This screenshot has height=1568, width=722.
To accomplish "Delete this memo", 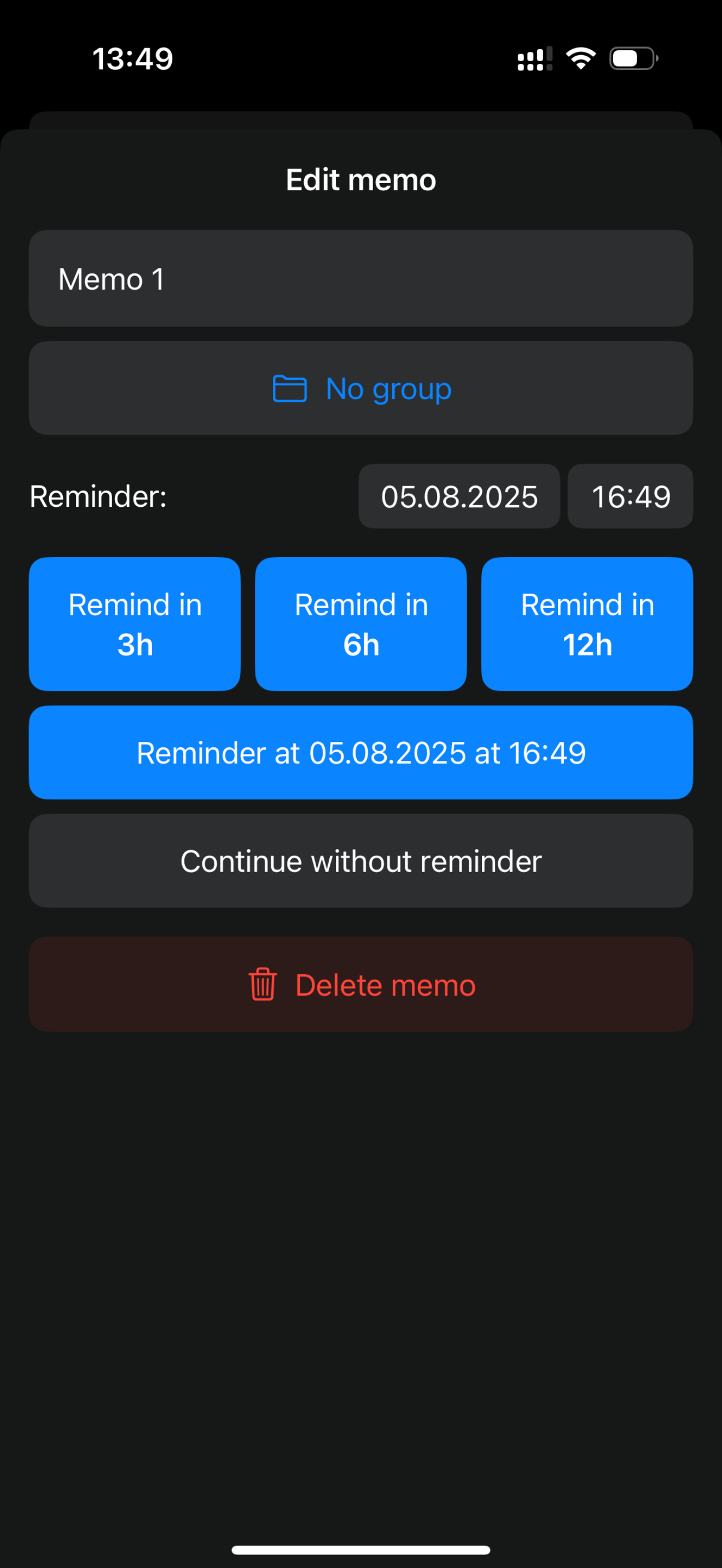I will tap(361, 984).
